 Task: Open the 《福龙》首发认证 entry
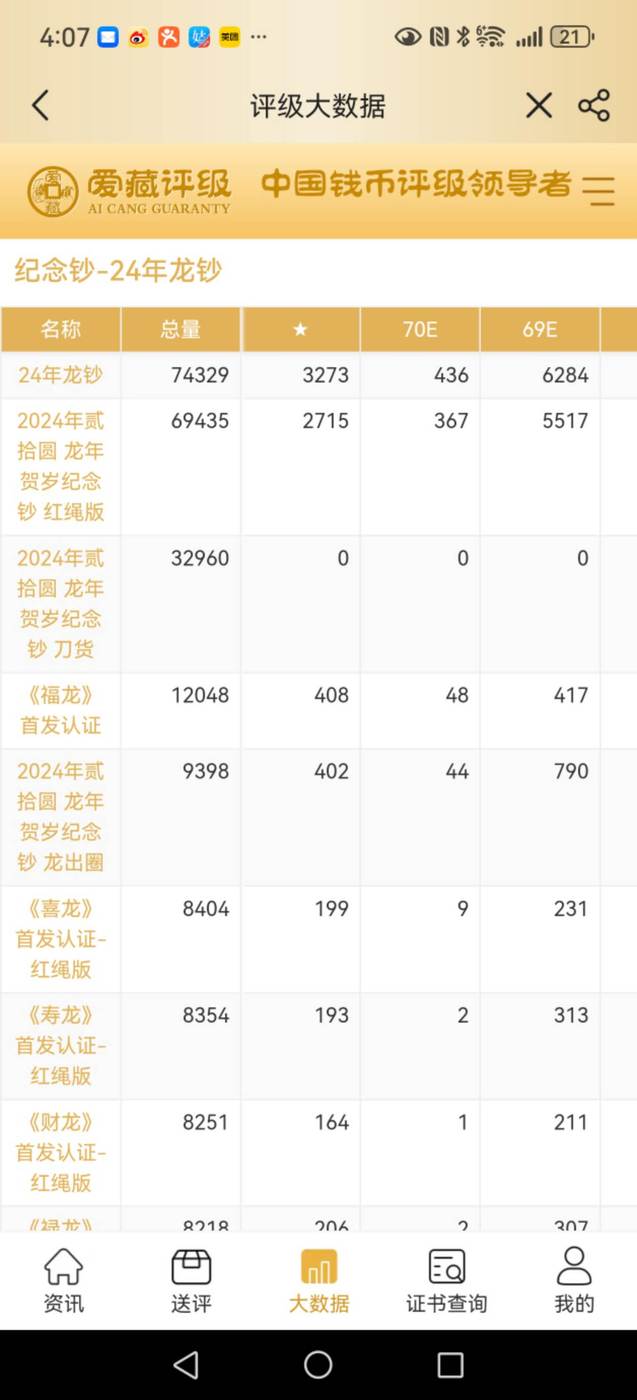60,710
